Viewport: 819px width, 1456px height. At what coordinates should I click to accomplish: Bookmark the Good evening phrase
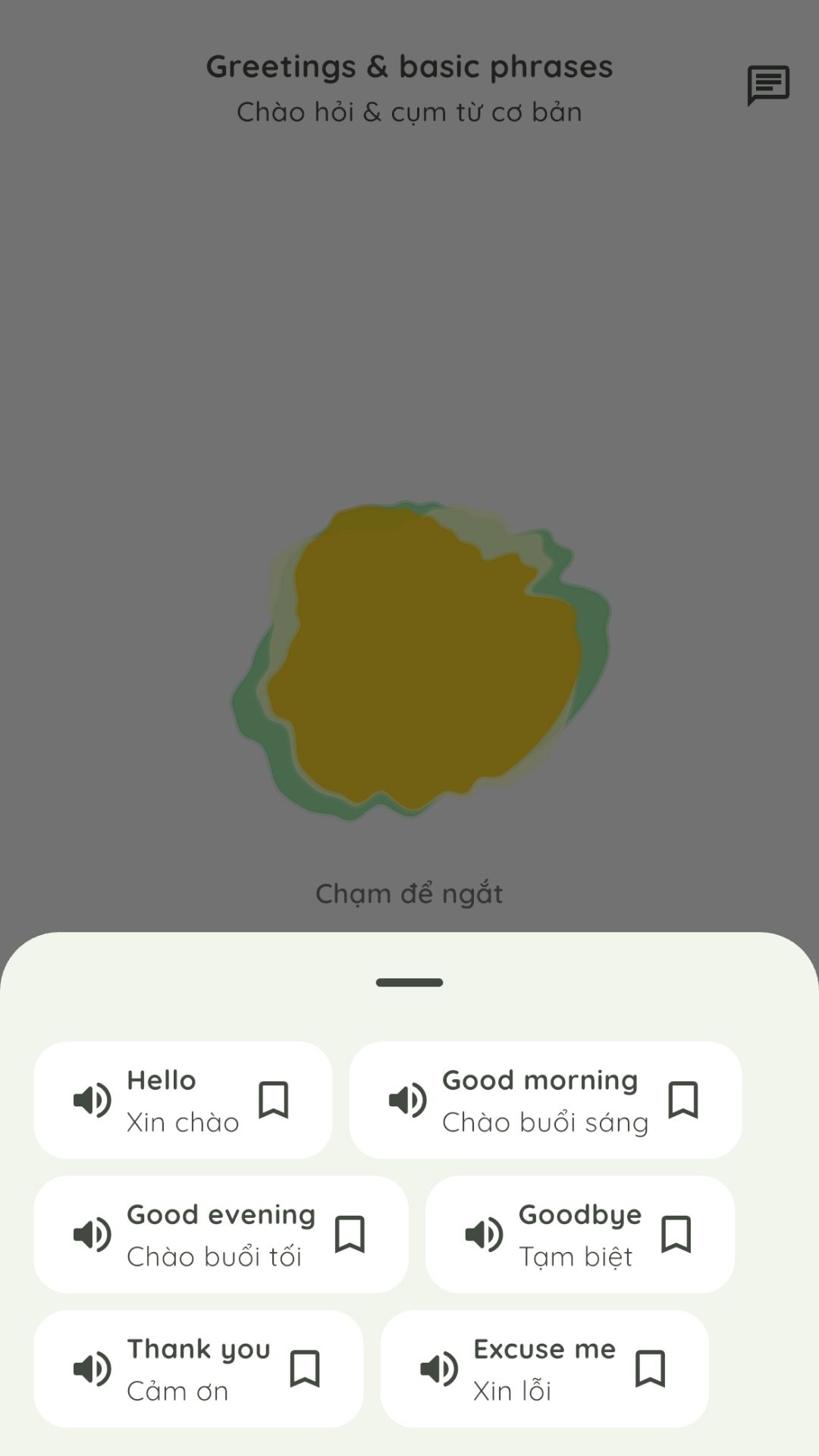350,1235
